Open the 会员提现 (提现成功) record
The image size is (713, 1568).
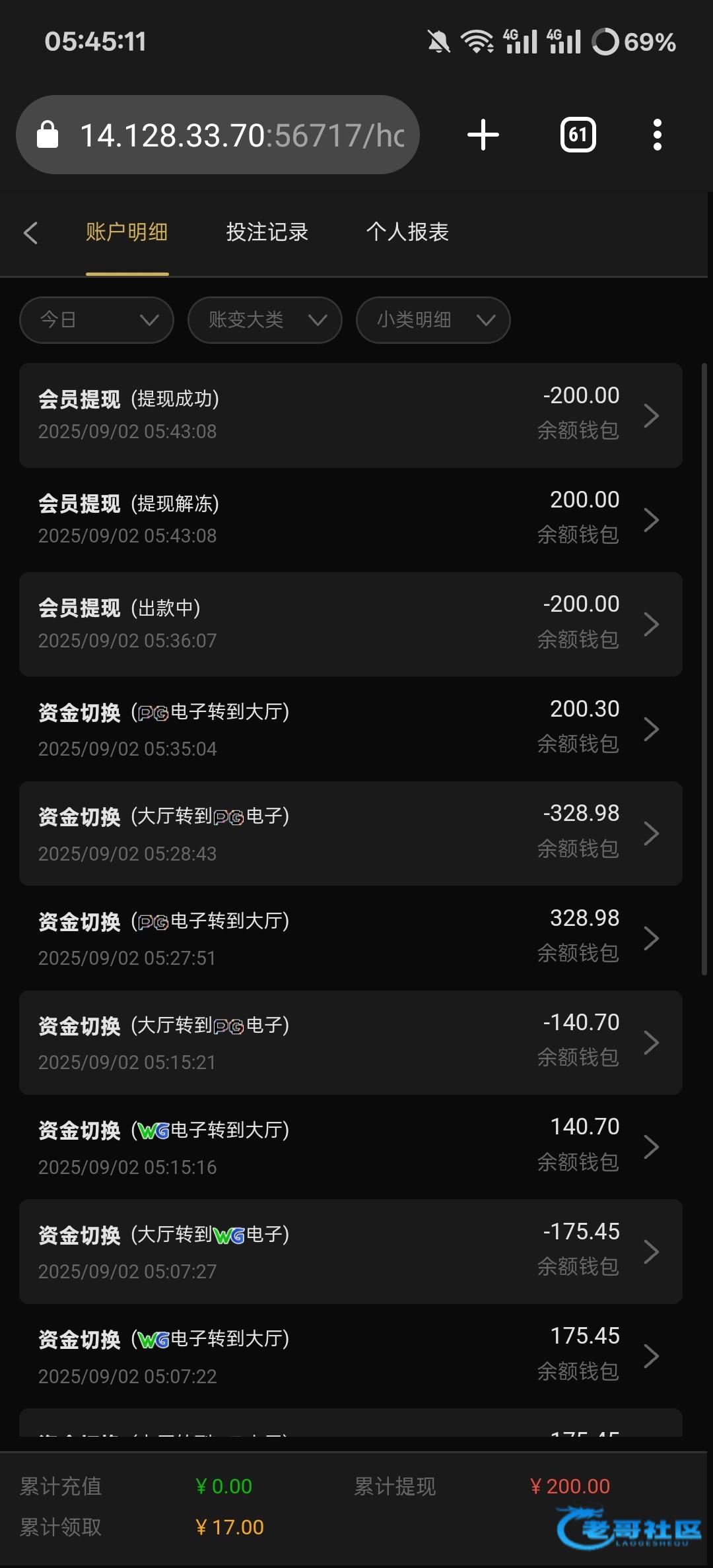pos(351,415)
